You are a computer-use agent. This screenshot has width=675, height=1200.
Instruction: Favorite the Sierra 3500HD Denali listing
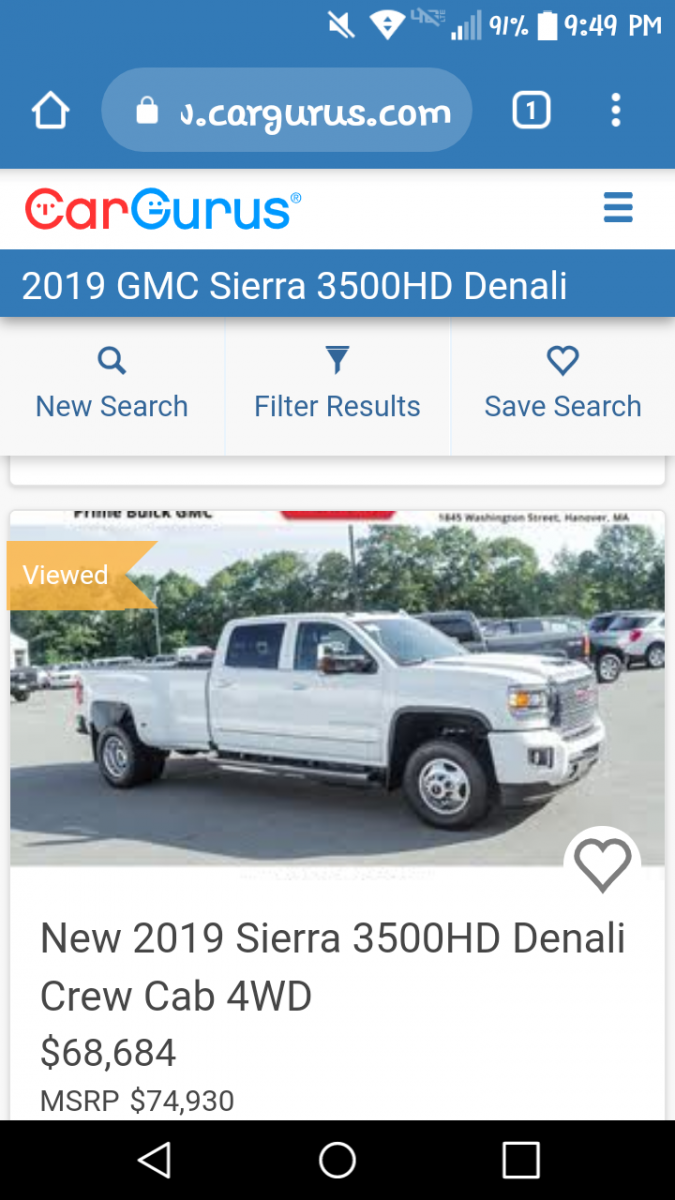click(602, 864)
